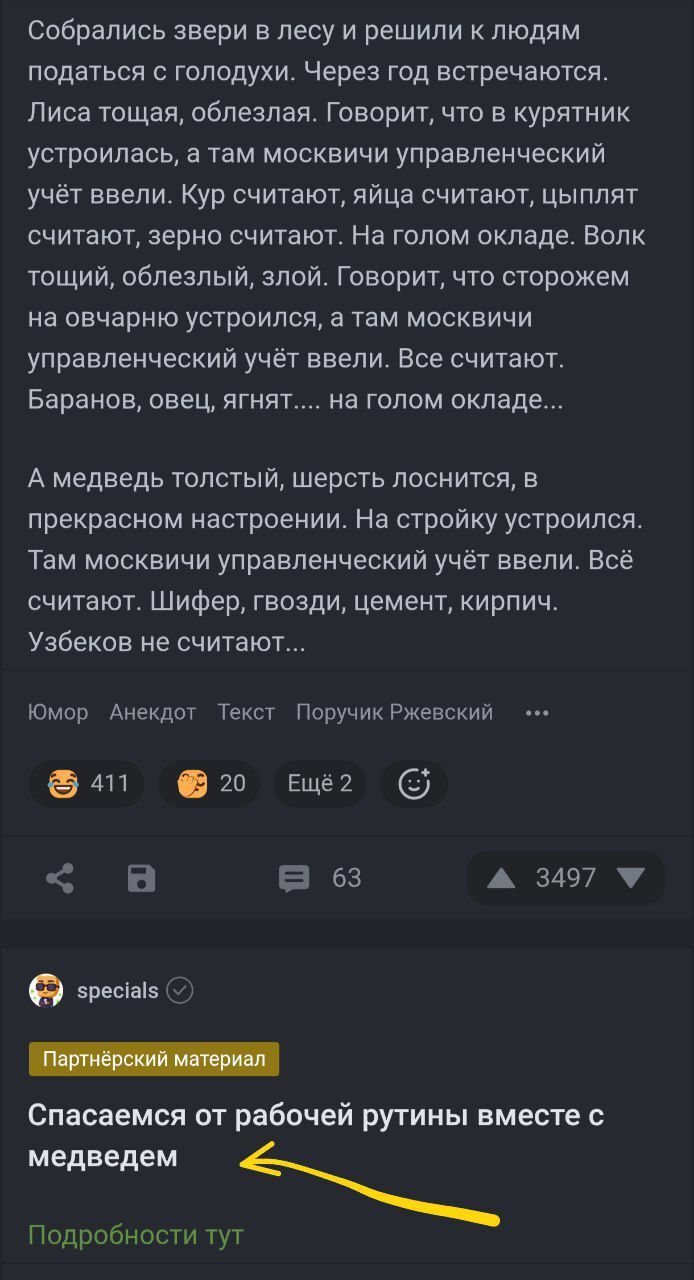The width and height of the screenshot is (694, 1280).
Task: Open the Спасаемся от рабочей рутины post
Action: coord(315,1135)
